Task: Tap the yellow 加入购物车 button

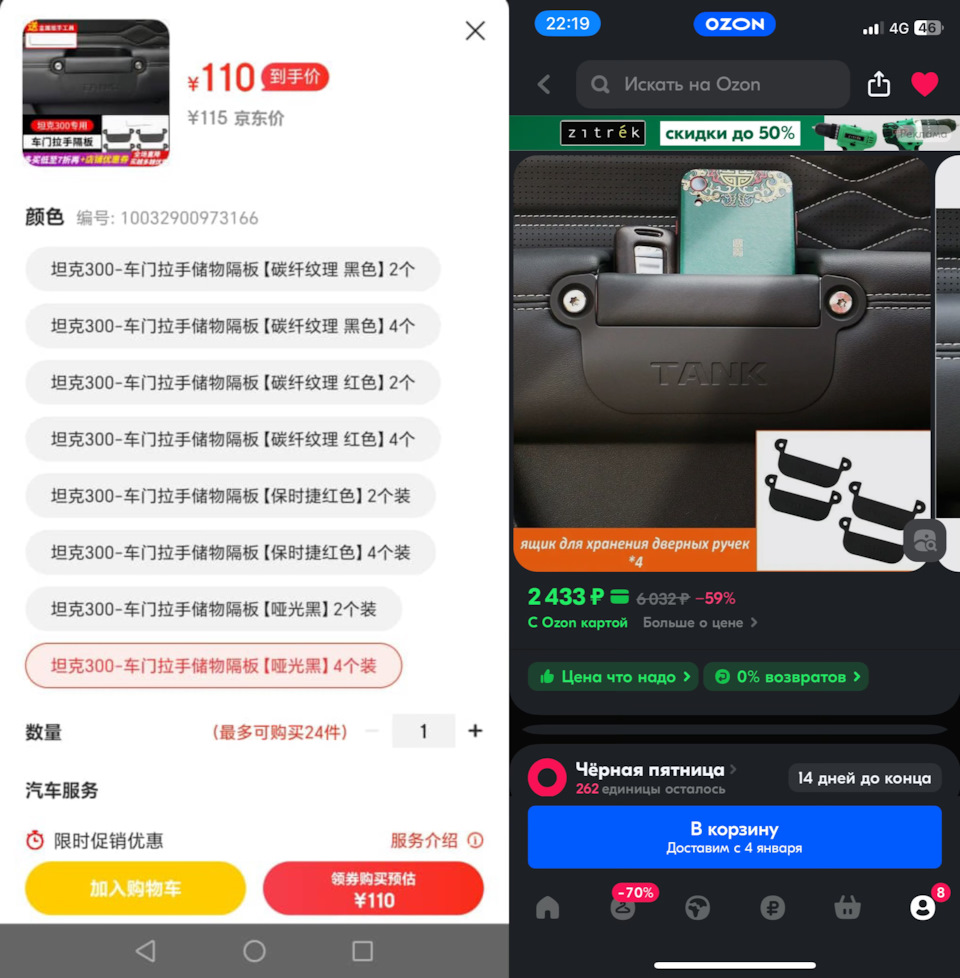Action: click(x=135, y=888)
